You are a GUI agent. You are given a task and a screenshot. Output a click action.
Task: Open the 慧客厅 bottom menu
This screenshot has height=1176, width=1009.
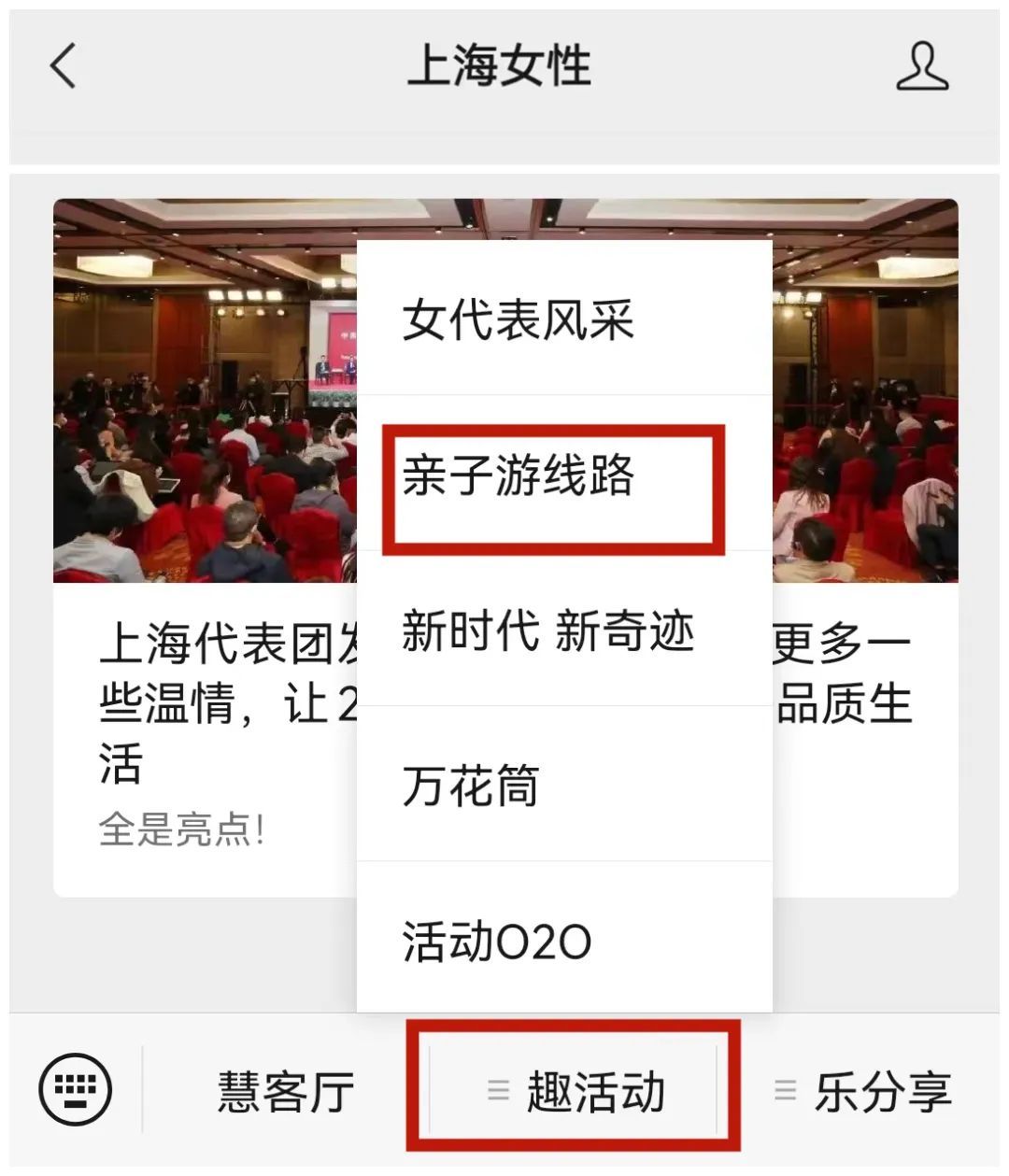point(285,1091)
